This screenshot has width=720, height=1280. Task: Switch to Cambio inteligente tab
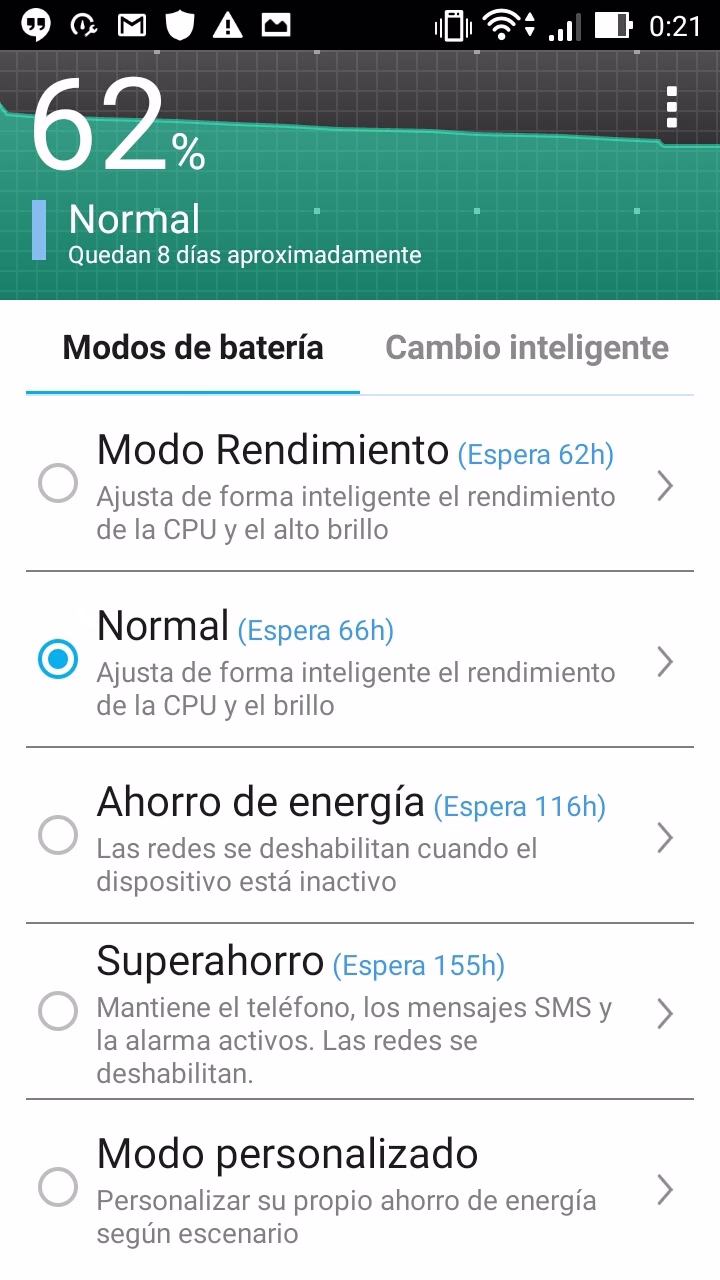click(527, 348)
